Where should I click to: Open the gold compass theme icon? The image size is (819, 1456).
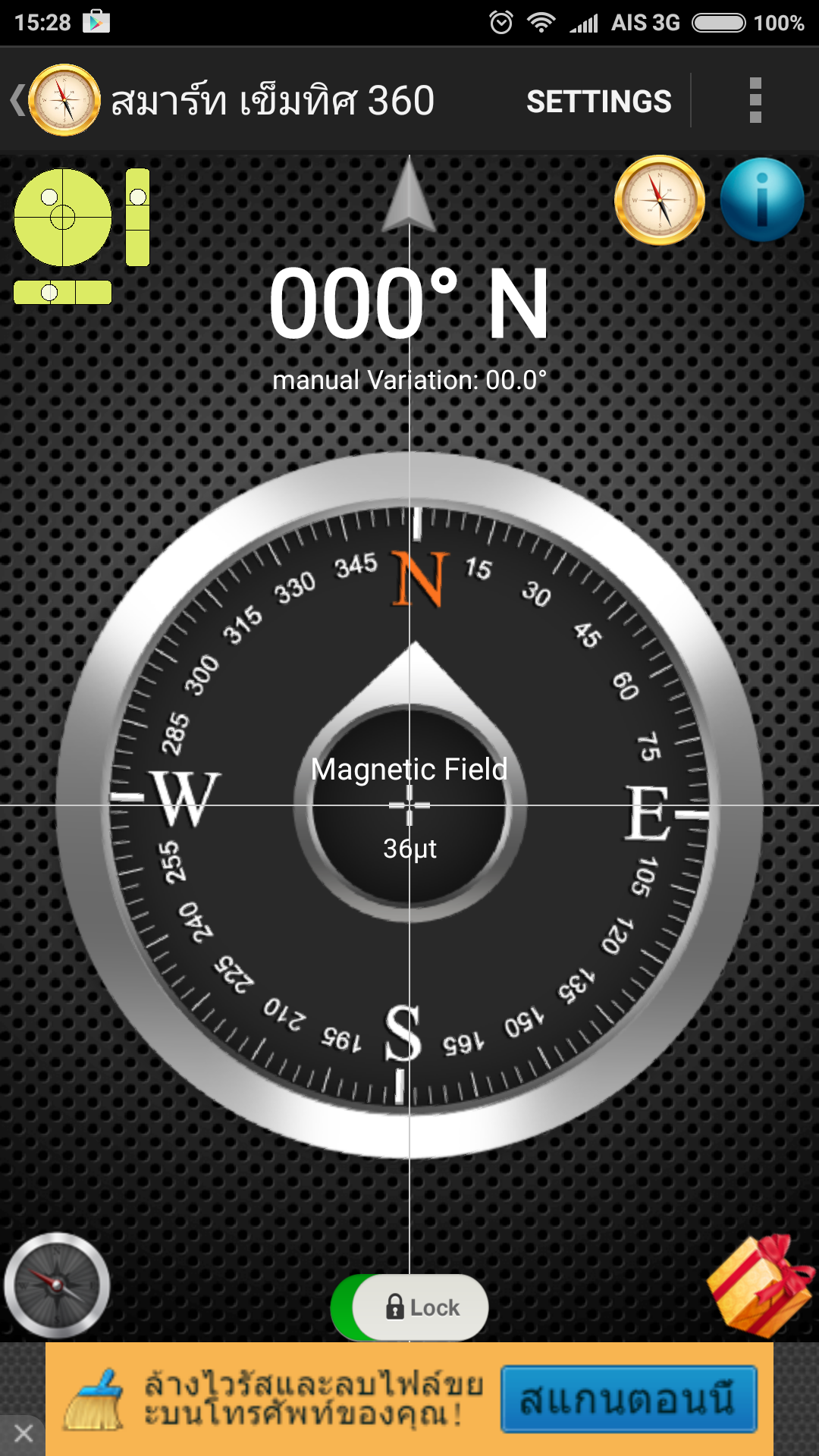click(x=659, y=199)
